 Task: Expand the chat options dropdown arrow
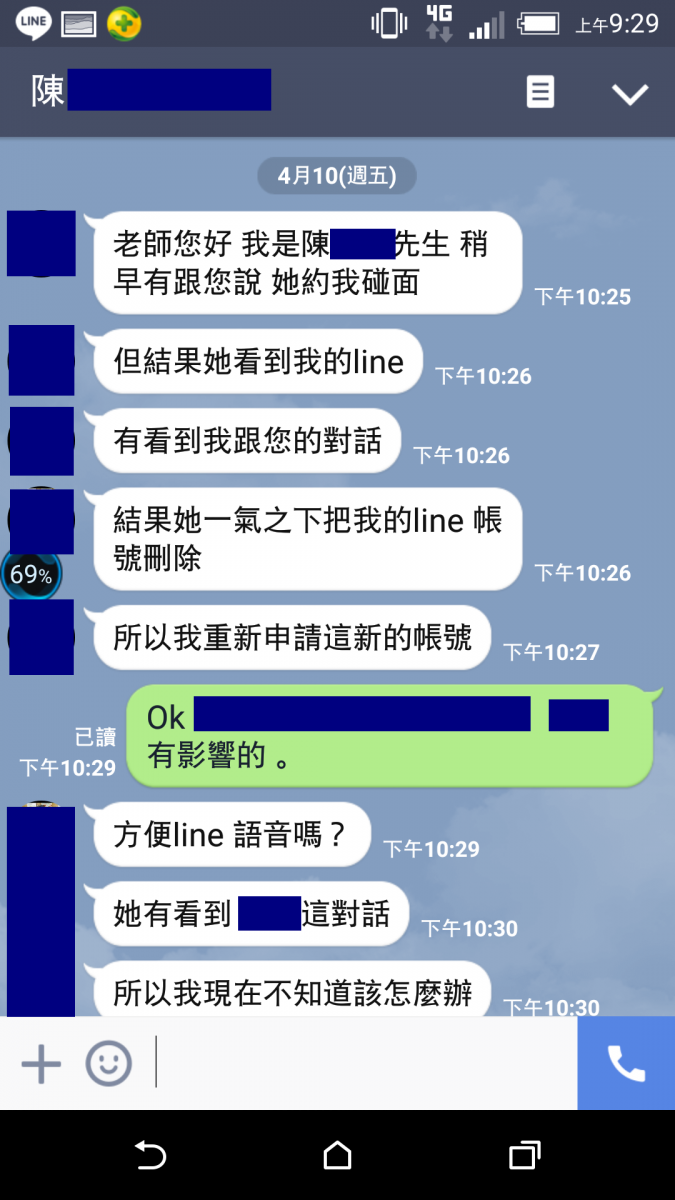(x=630, y=94)
